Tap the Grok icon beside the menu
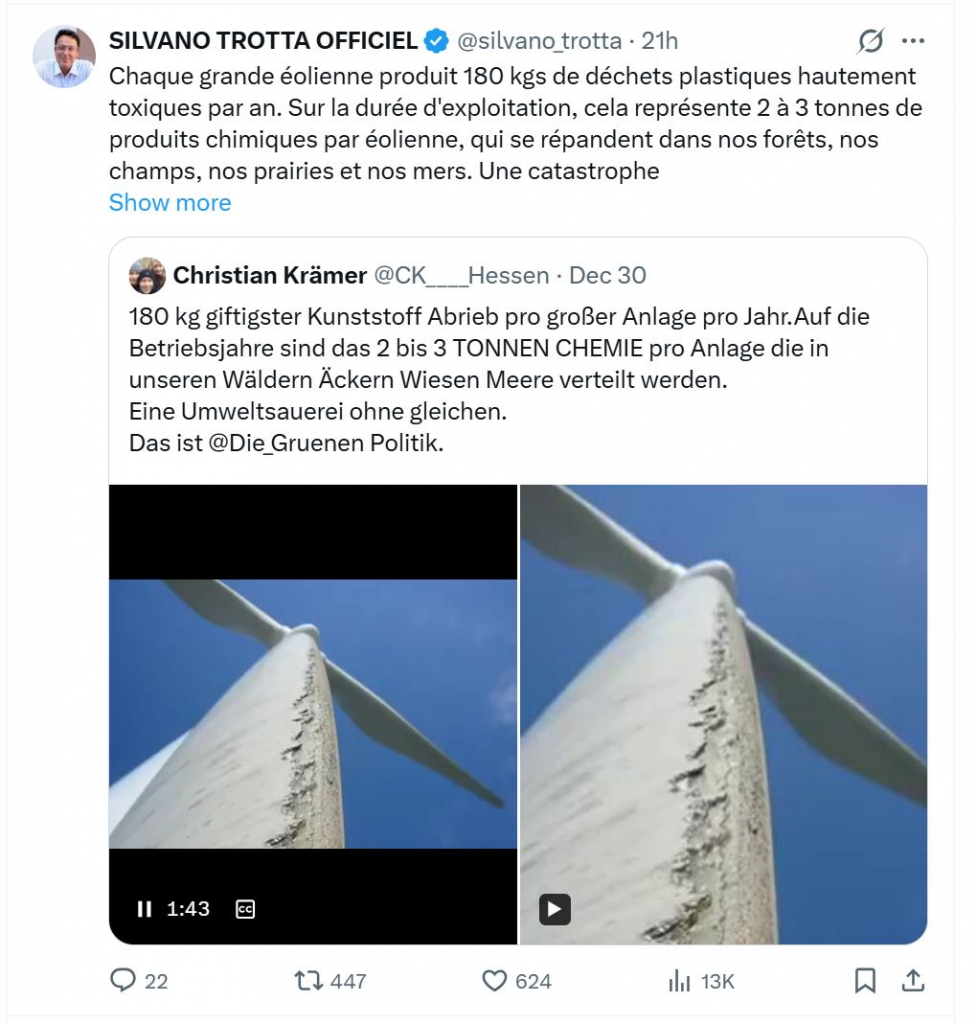Image resolution: width=977 pixels, height=1024 pixels. (871, 41)
